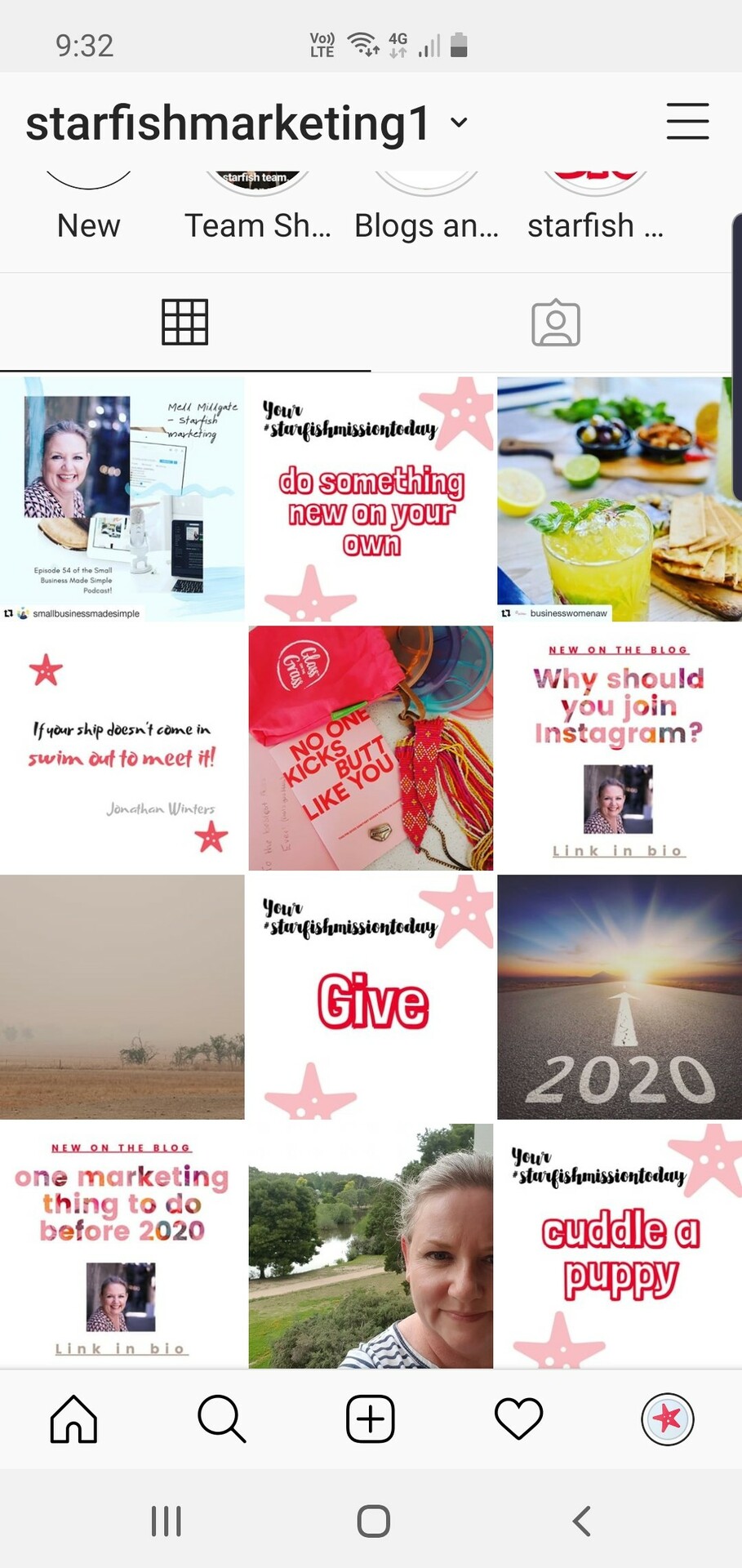Image resolution: width=742 pixels, height=1568 pixels.
Task: Open the 'Give' mission post
Action: pyautogui.click(x=371, y=997)
